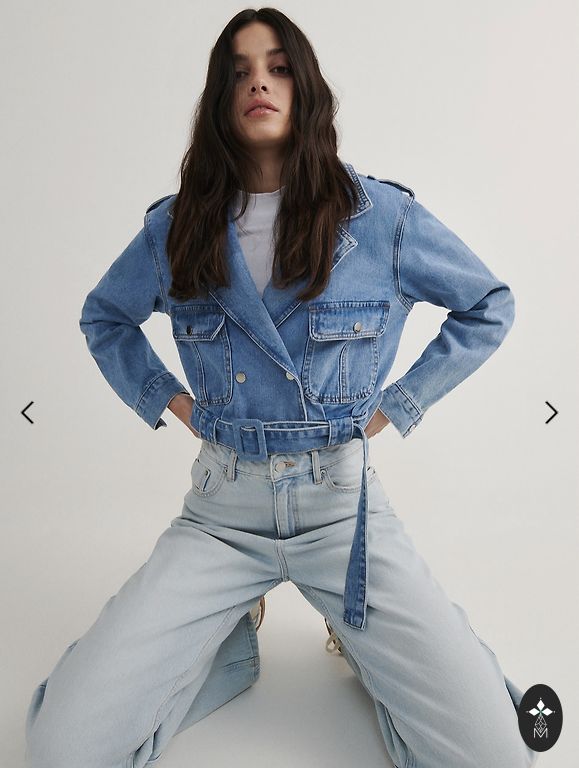579x768 pixels.
Task: Go to the previous product photo
Action: click(x=27, y=412)
